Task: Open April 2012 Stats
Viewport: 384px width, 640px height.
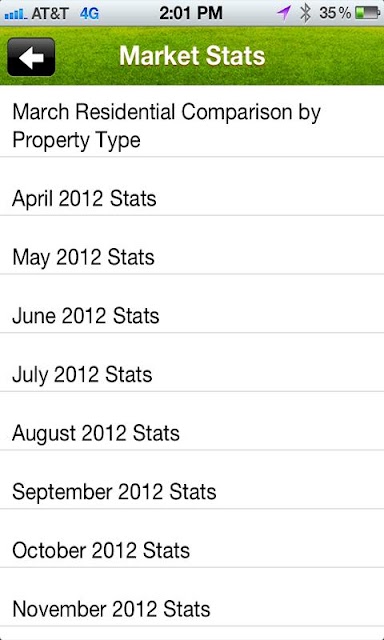Action: (192, 187)
